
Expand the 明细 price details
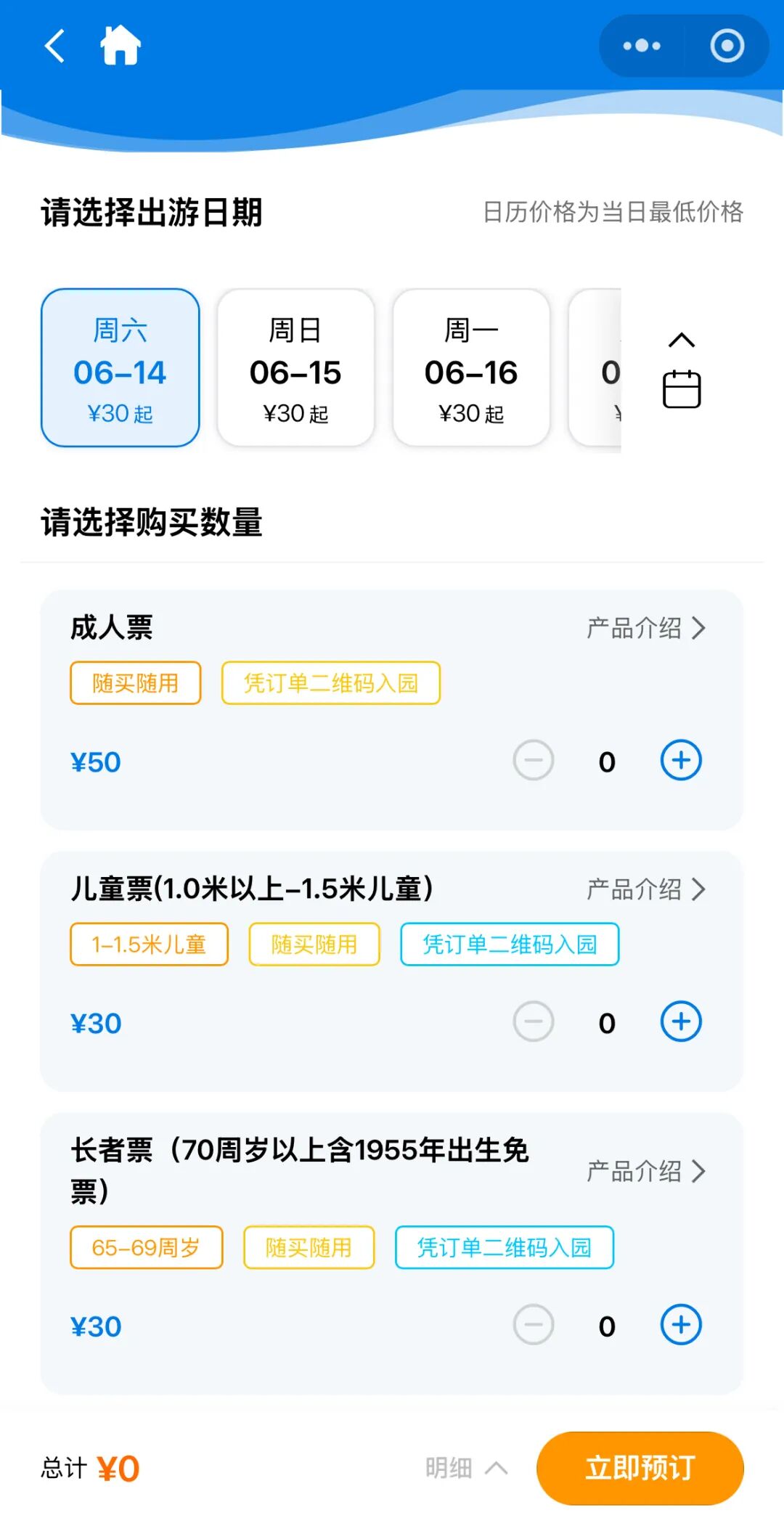[x=467, y=1468]
